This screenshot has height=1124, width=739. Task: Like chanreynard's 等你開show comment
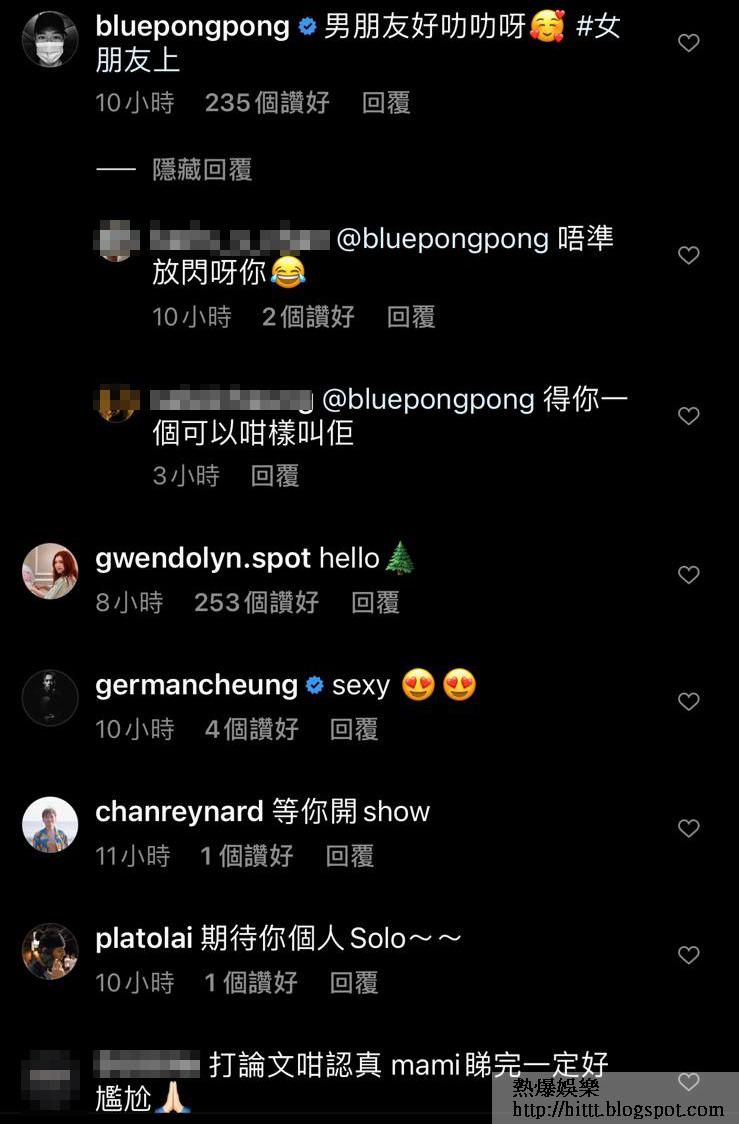tap(688, 829)
